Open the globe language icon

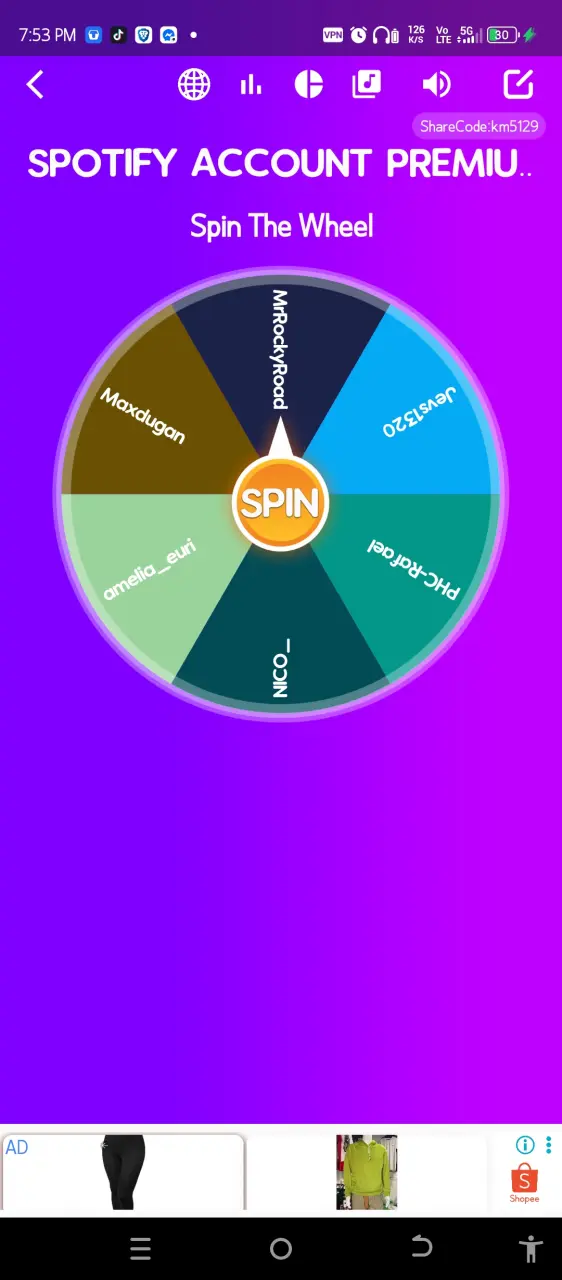click(x=194, y=85)
